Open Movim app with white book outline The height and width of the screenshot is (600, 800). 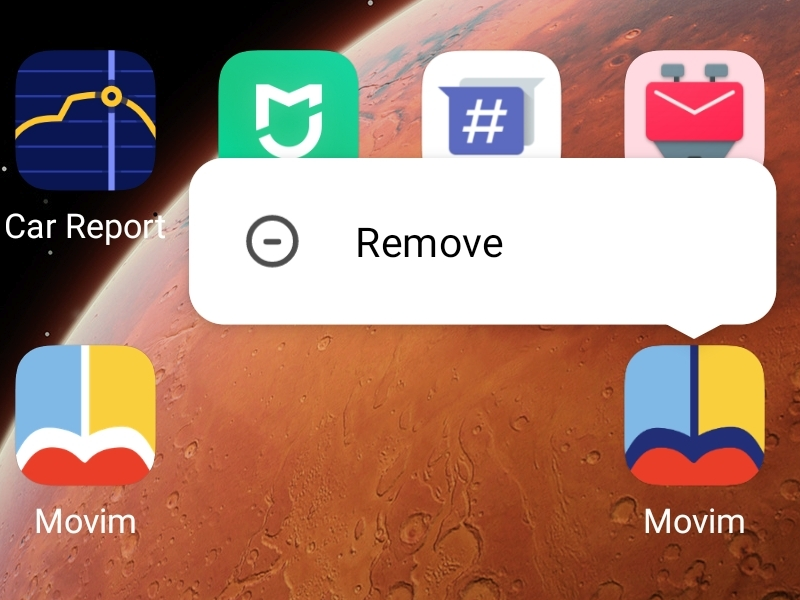pos(85,415)
